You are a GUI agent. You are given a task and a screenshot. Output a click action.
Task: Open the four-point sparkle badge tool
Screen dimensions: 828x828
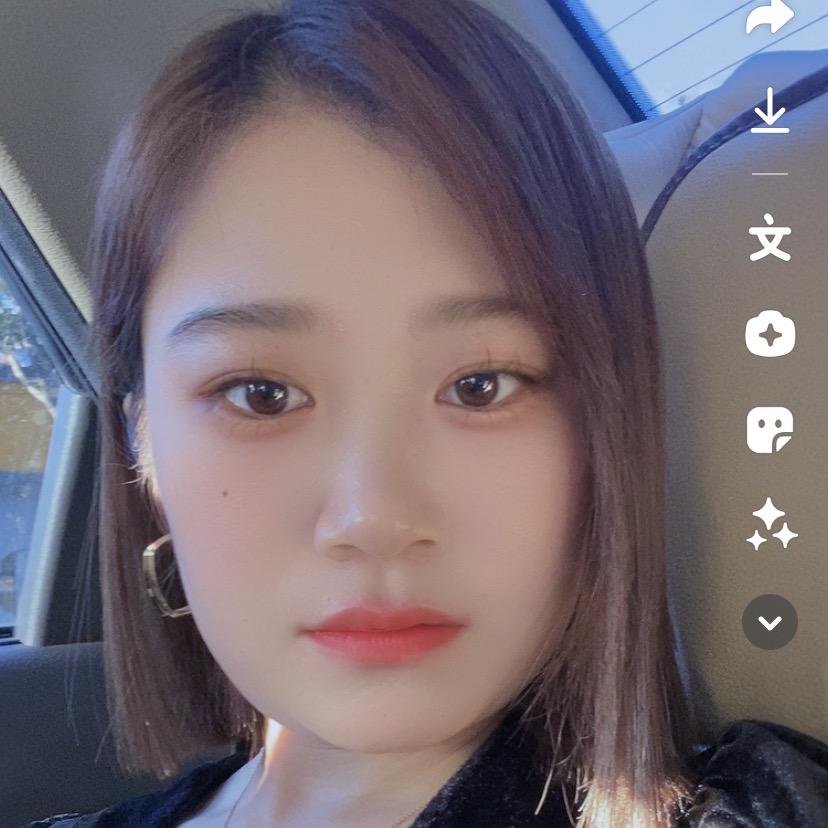[770, 335]
